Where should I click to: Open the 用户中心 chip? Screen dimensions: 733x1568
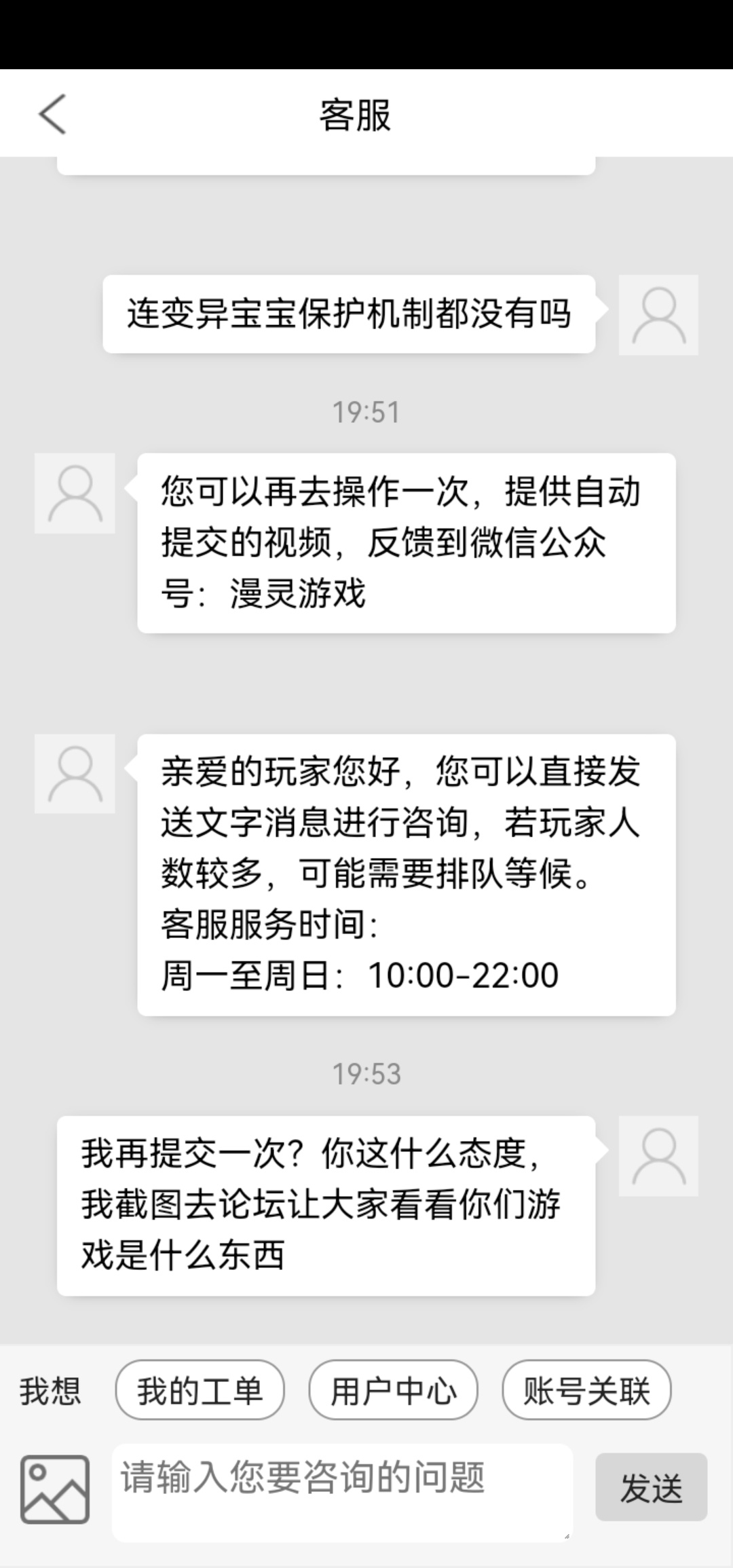point(394,1391)
